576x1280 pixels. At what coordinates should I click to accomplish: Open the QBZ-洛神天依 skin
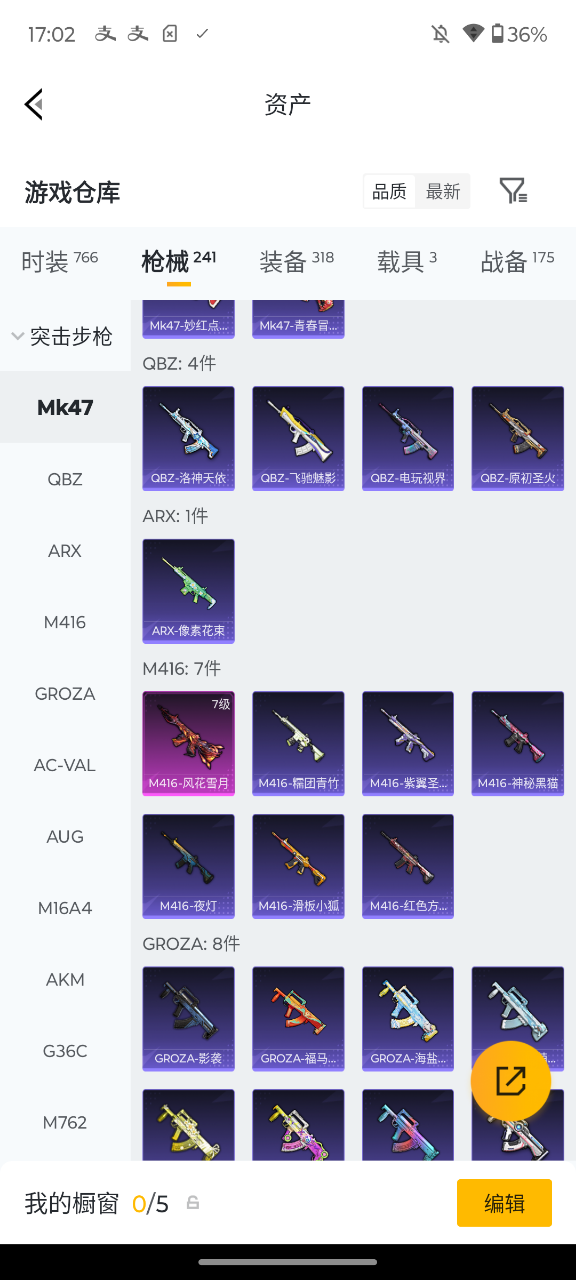point(188,438)
